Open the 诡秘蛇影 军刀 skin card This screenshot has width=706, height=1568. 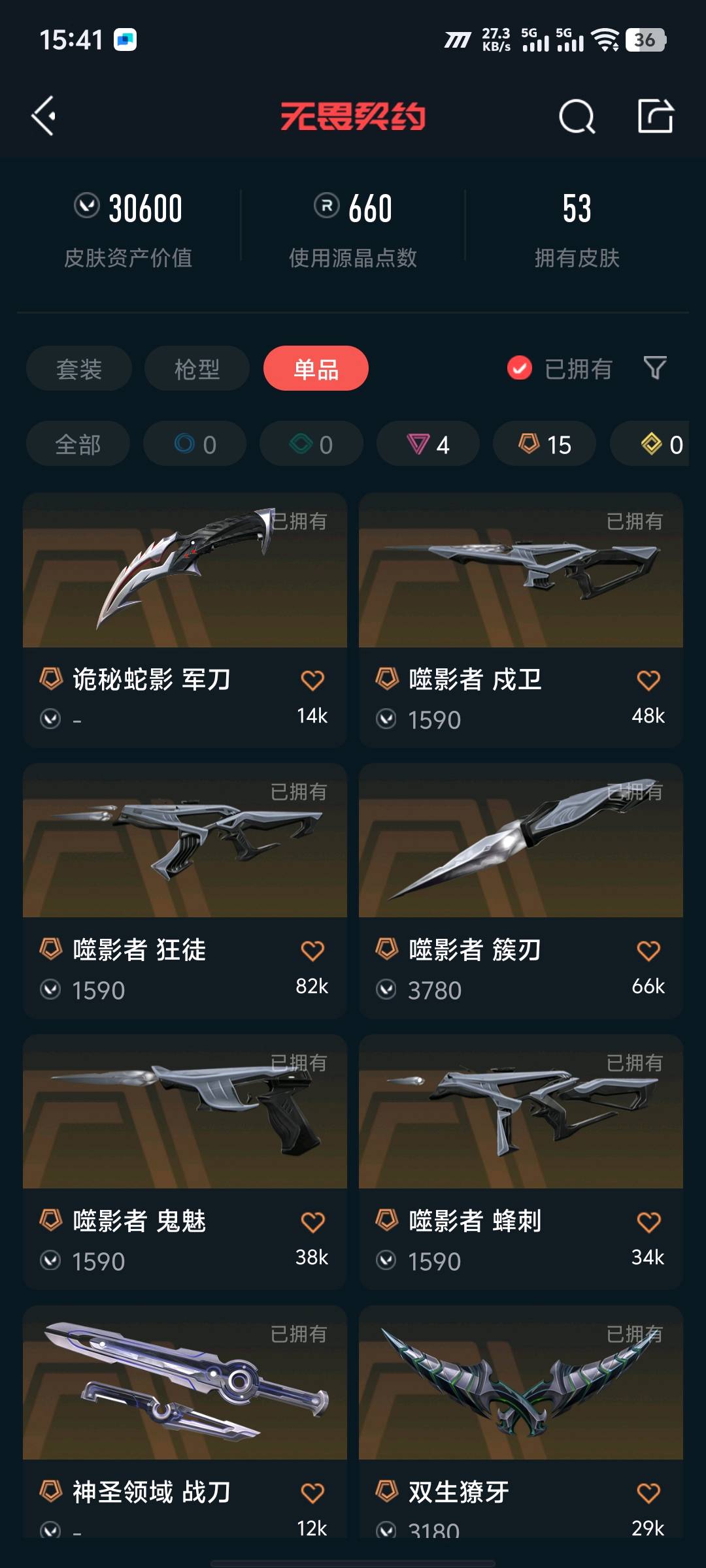(x=185, y=620)
